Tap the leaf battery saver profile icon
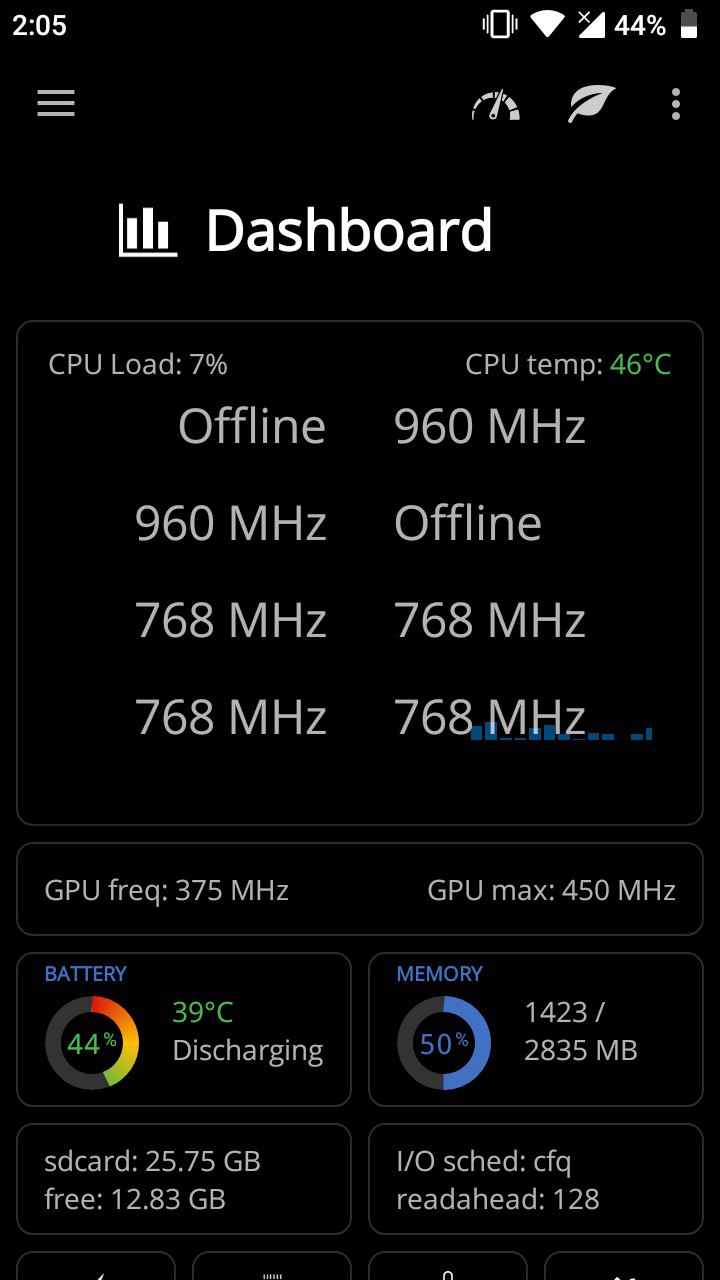The image size is (720, 1280). click(x=591, y=104)
